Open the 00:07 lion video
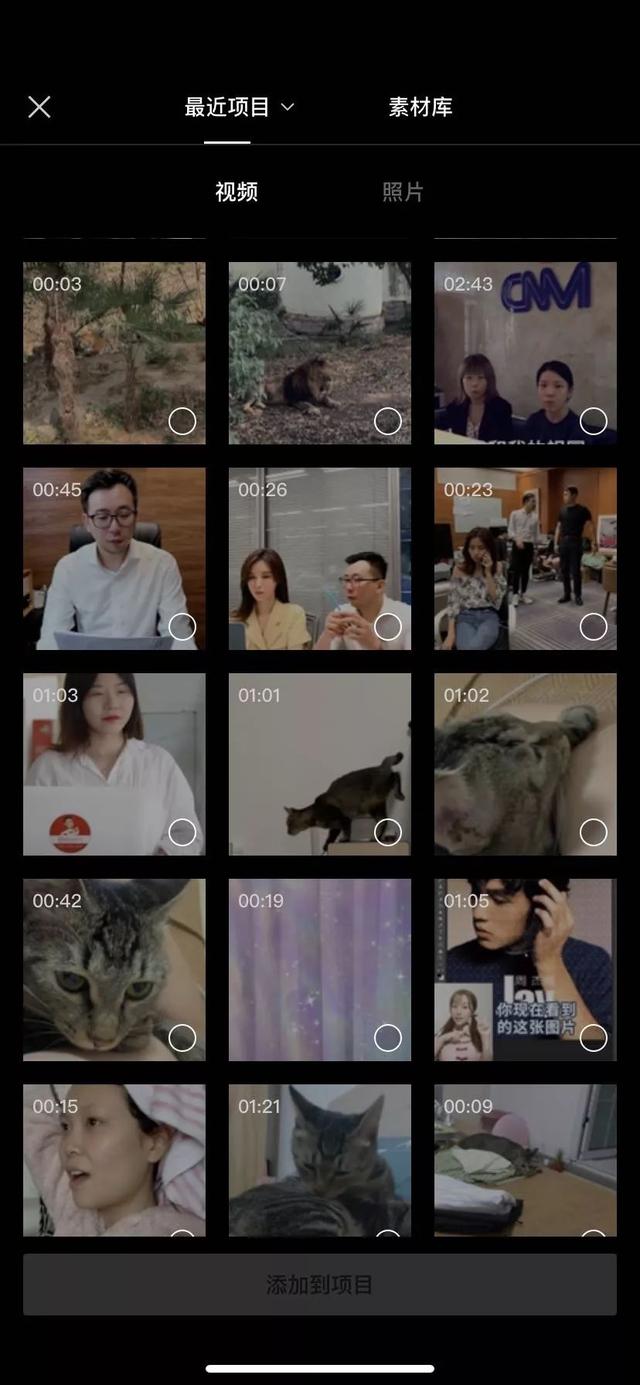 point(319,352)
